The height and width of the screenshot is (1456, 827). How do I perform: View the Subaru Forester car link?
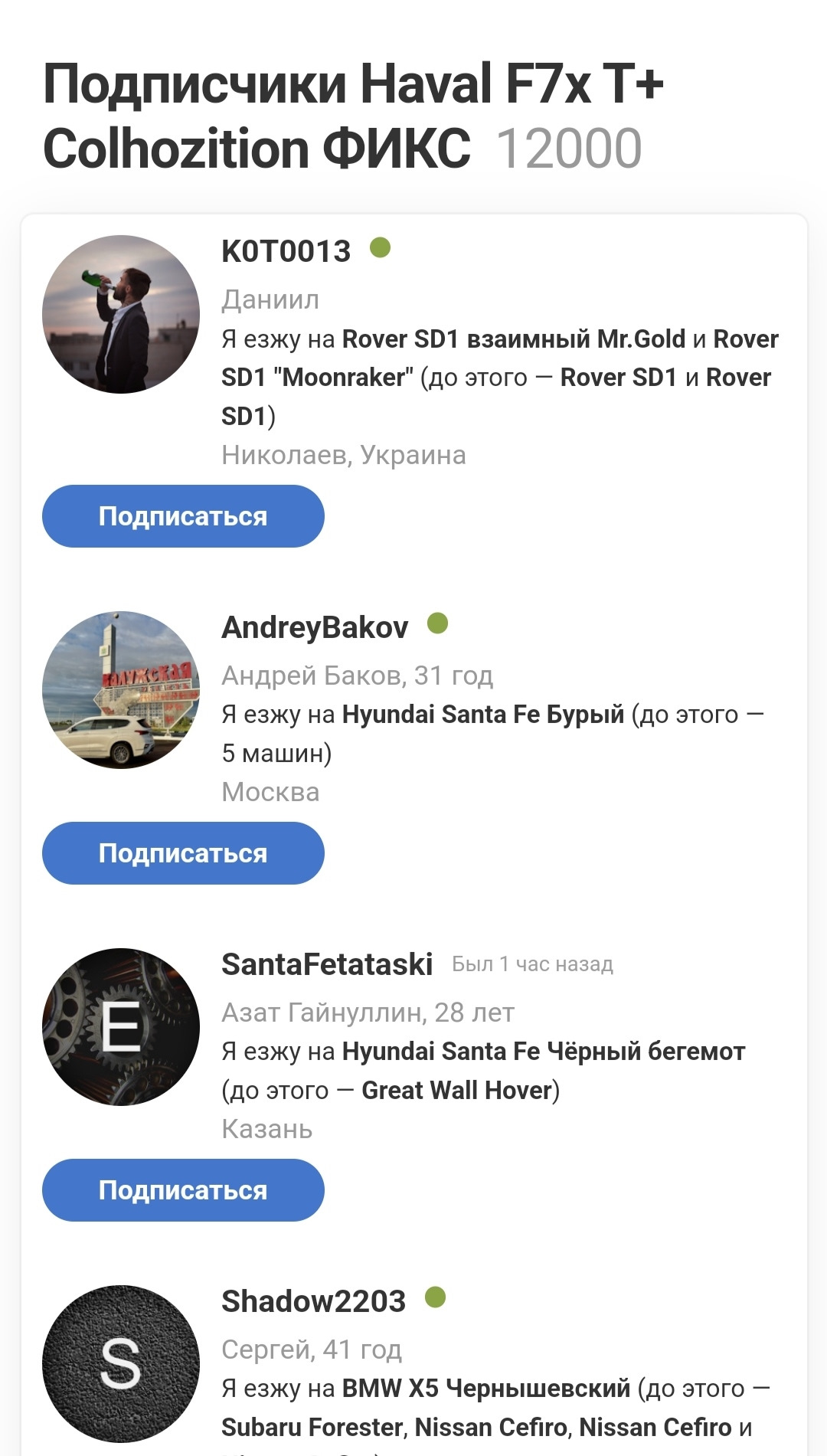tap(312, 1428)
